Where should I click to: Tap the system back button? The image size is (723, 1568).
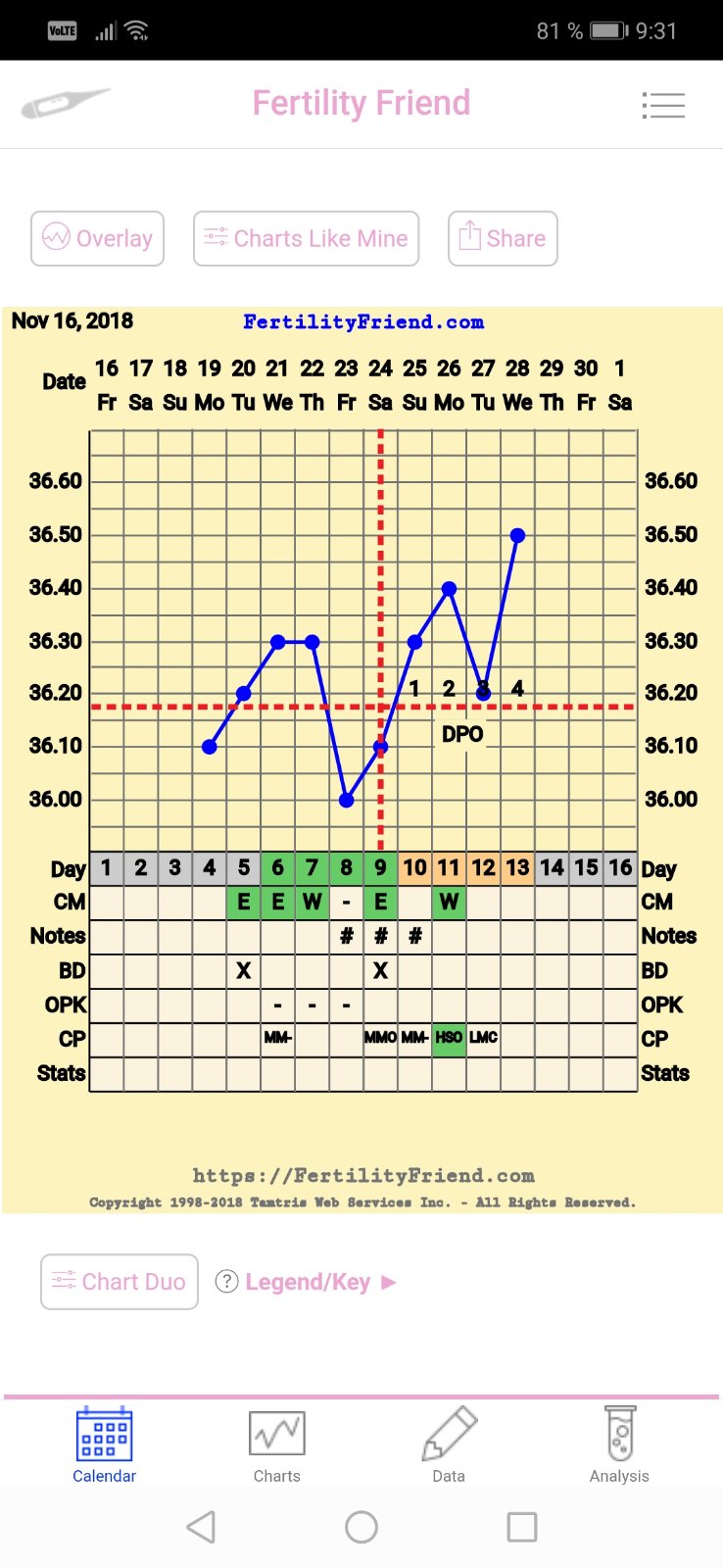click(201, 1527)
